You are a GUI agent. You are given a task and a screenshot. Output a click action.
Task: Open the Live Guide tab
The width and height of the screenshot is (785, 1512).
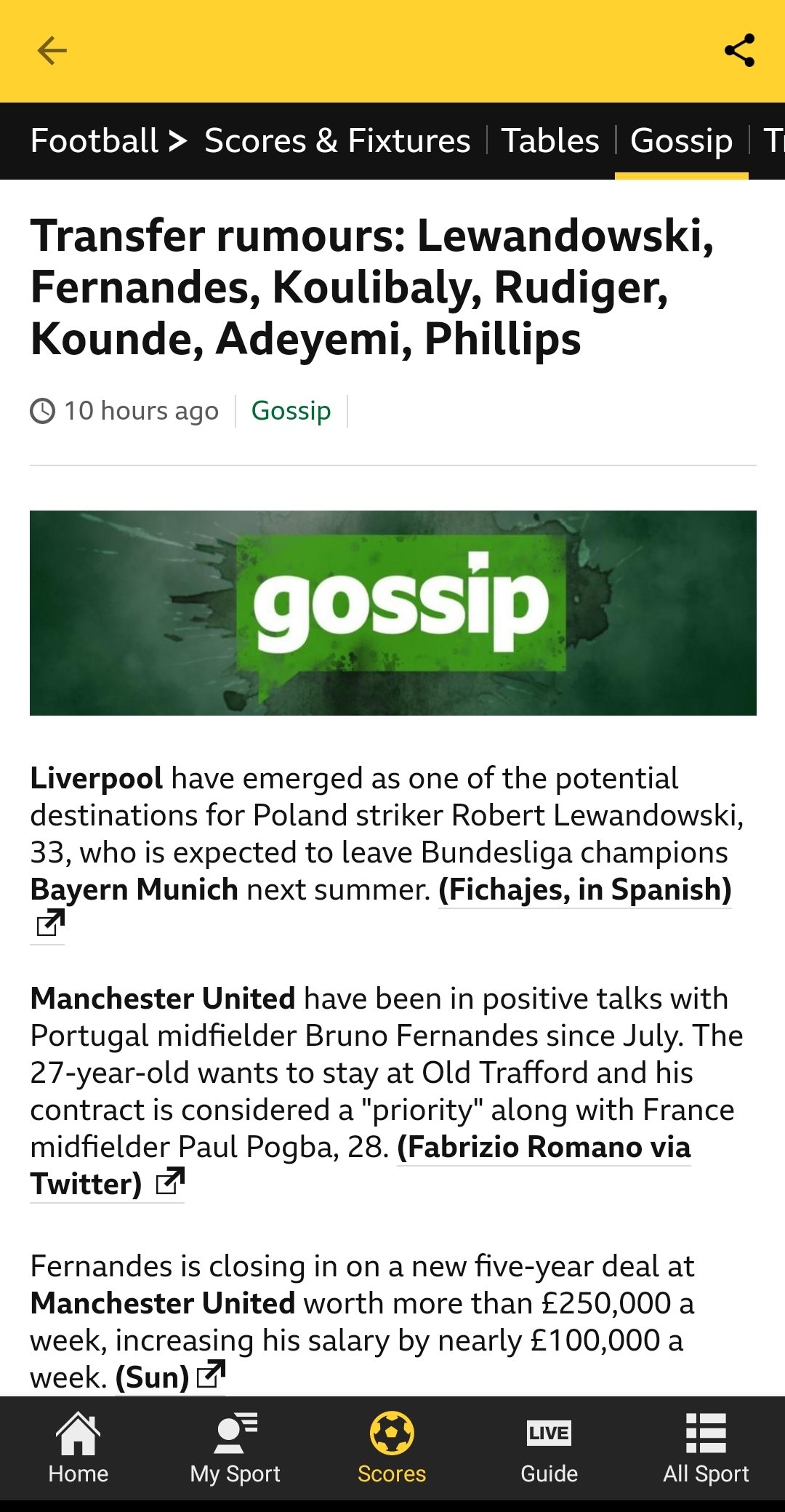pyautogui.click(x=549, y=1448)
